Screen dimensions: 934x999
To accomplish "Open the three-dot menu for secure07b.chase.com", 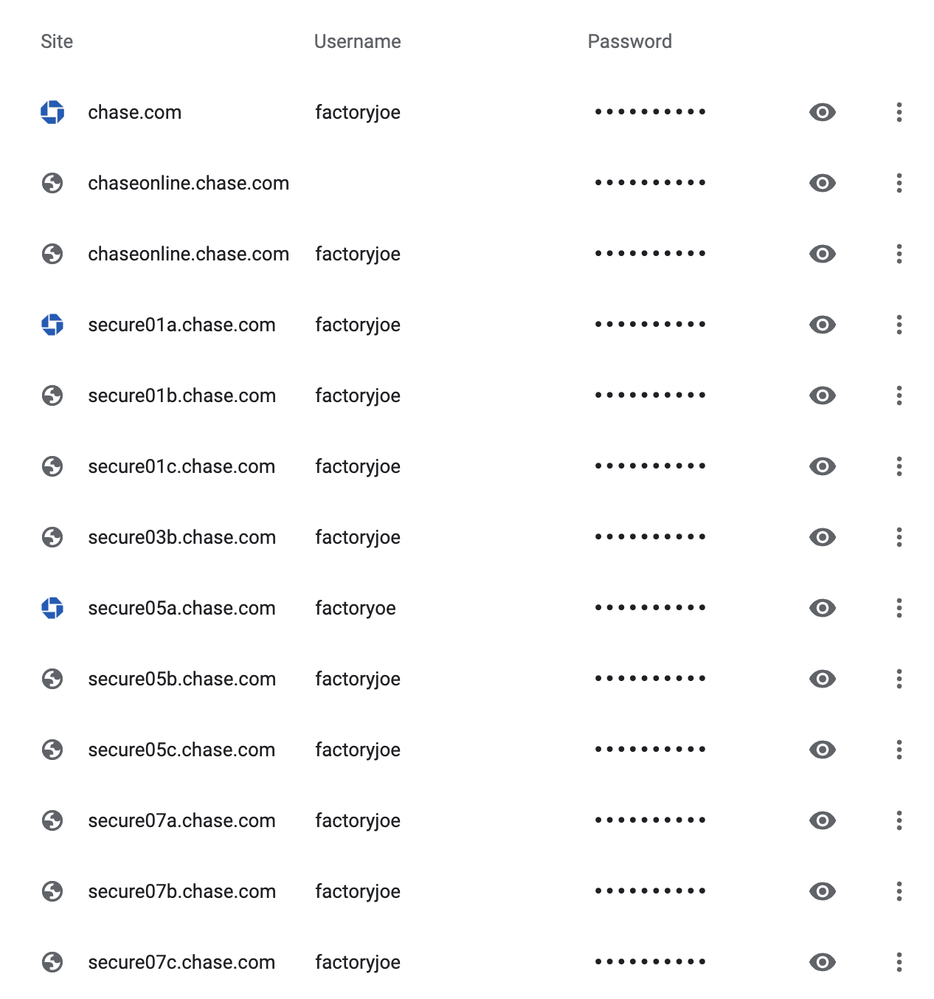I will (899, 891).
